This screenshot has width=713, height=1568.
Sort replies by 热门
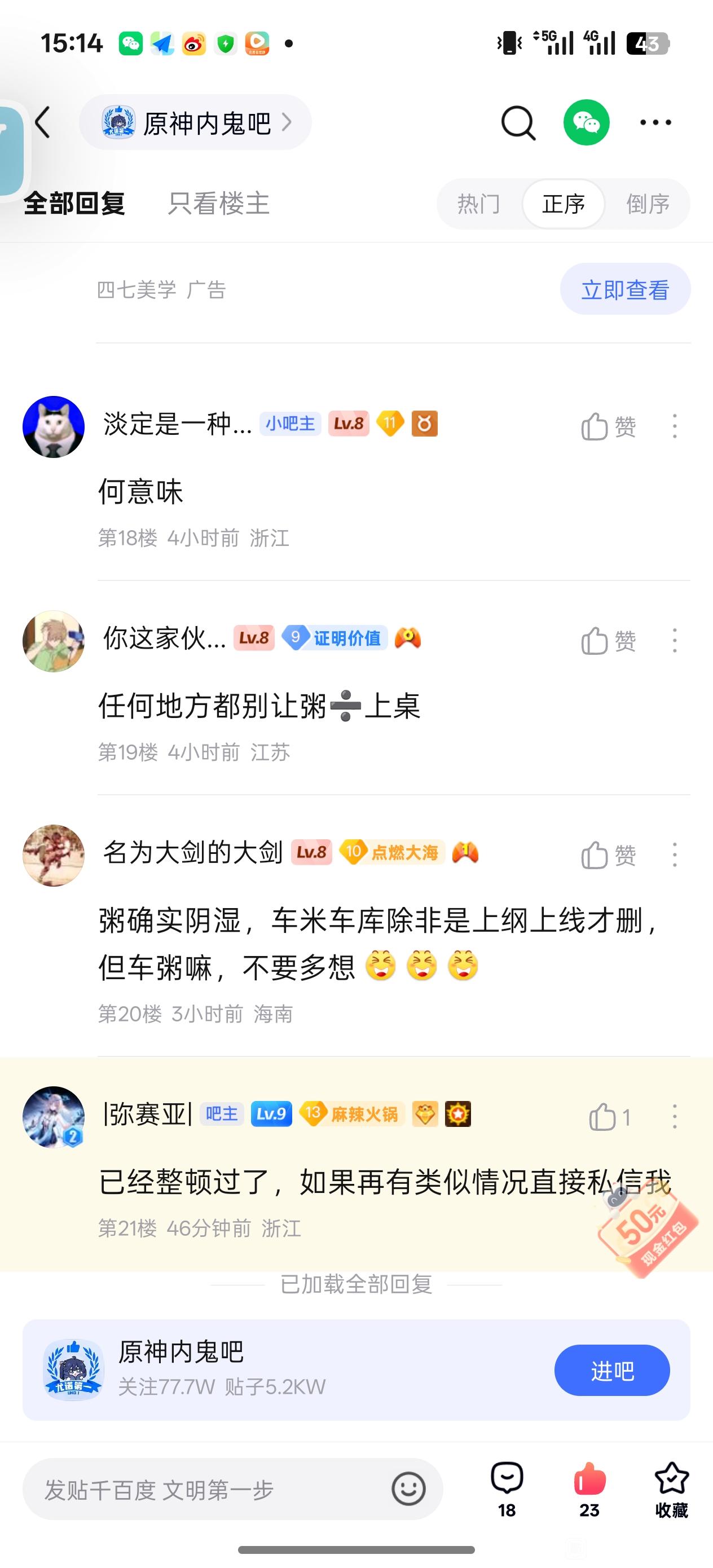tap(478, 204)
